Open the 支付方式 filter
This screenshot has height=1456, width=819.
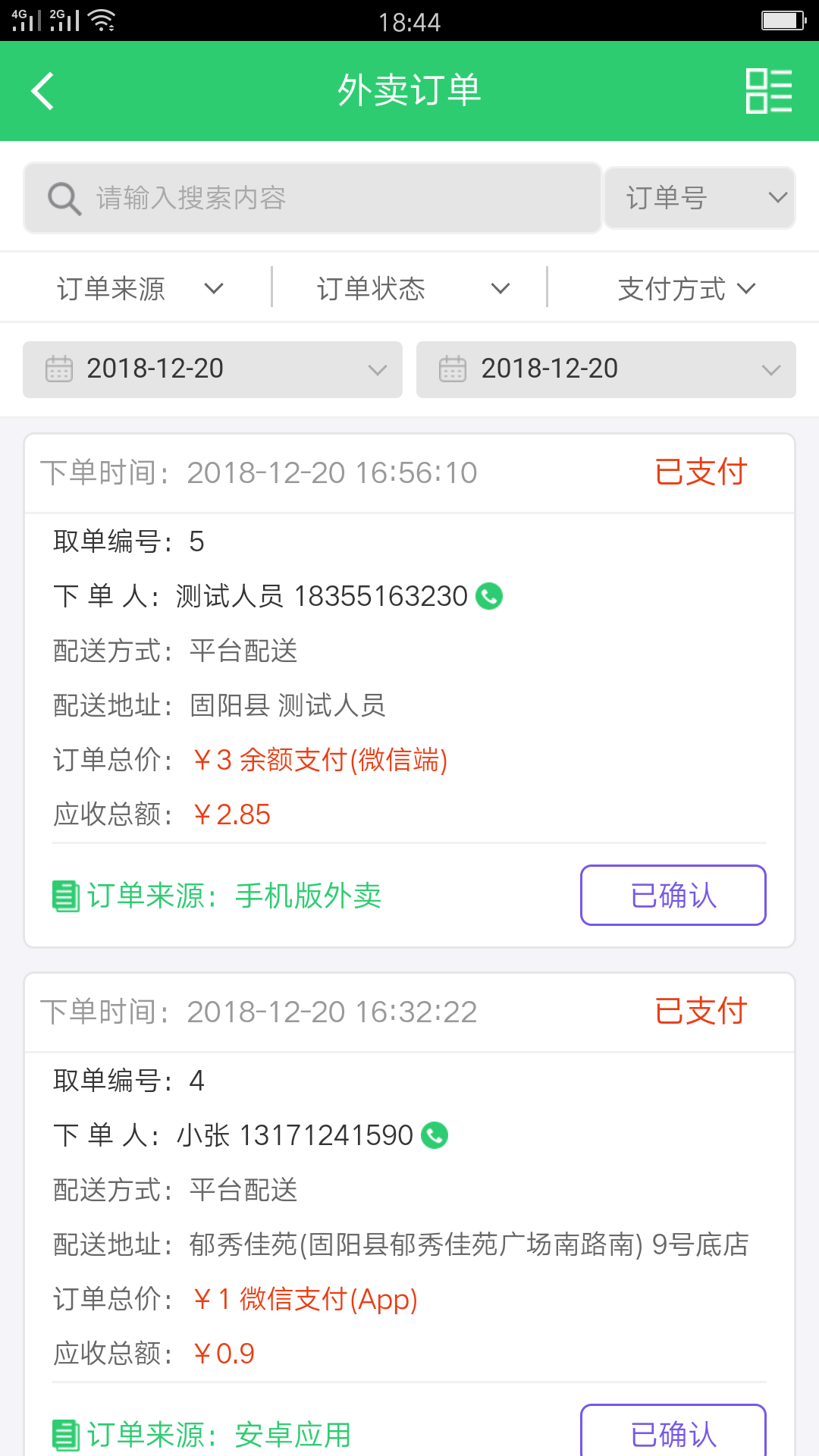tap(686, 289)
